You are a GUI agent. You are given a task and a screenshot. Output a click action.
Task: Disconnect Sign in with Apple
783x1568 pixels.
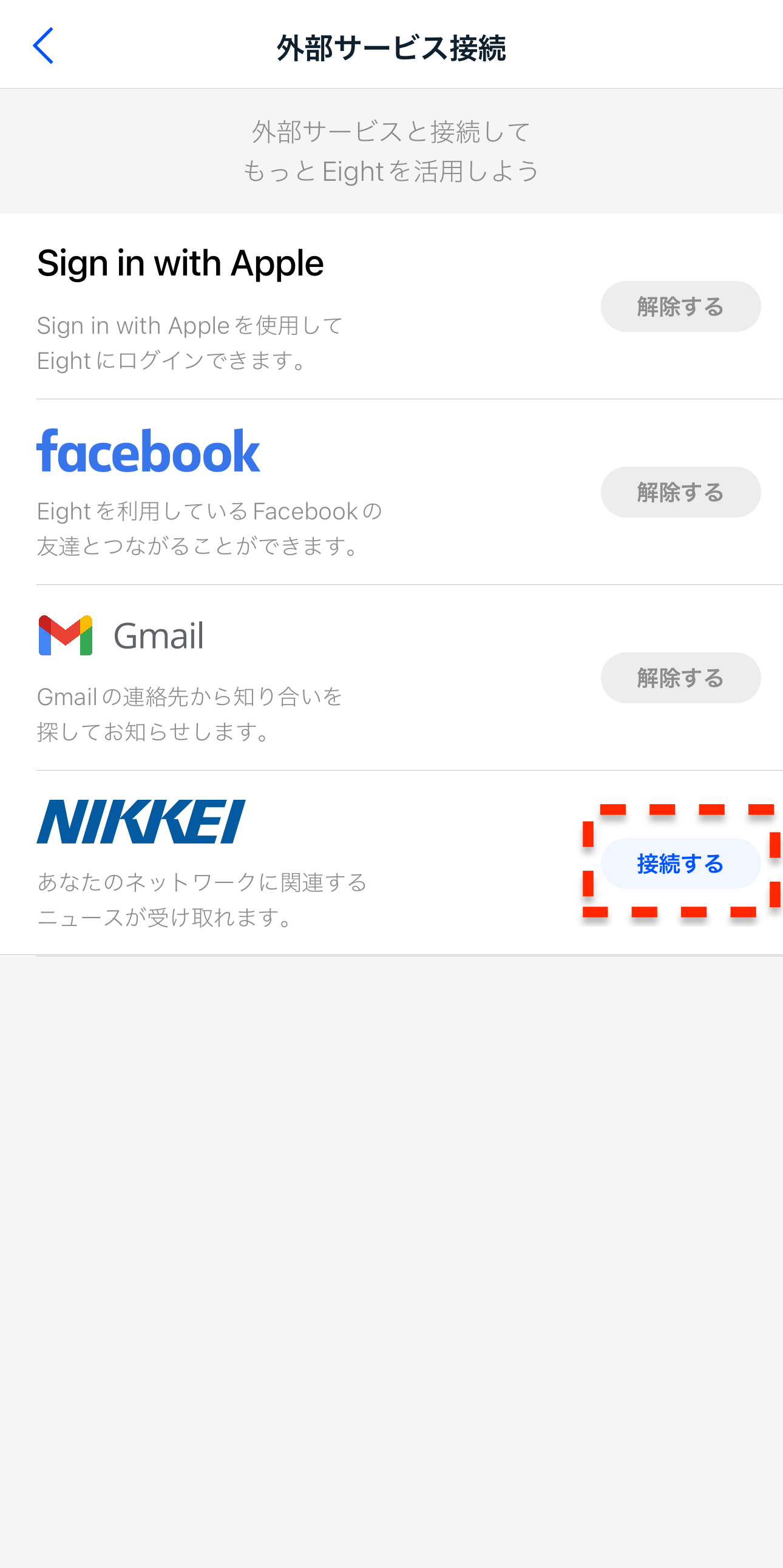point(680,307)
